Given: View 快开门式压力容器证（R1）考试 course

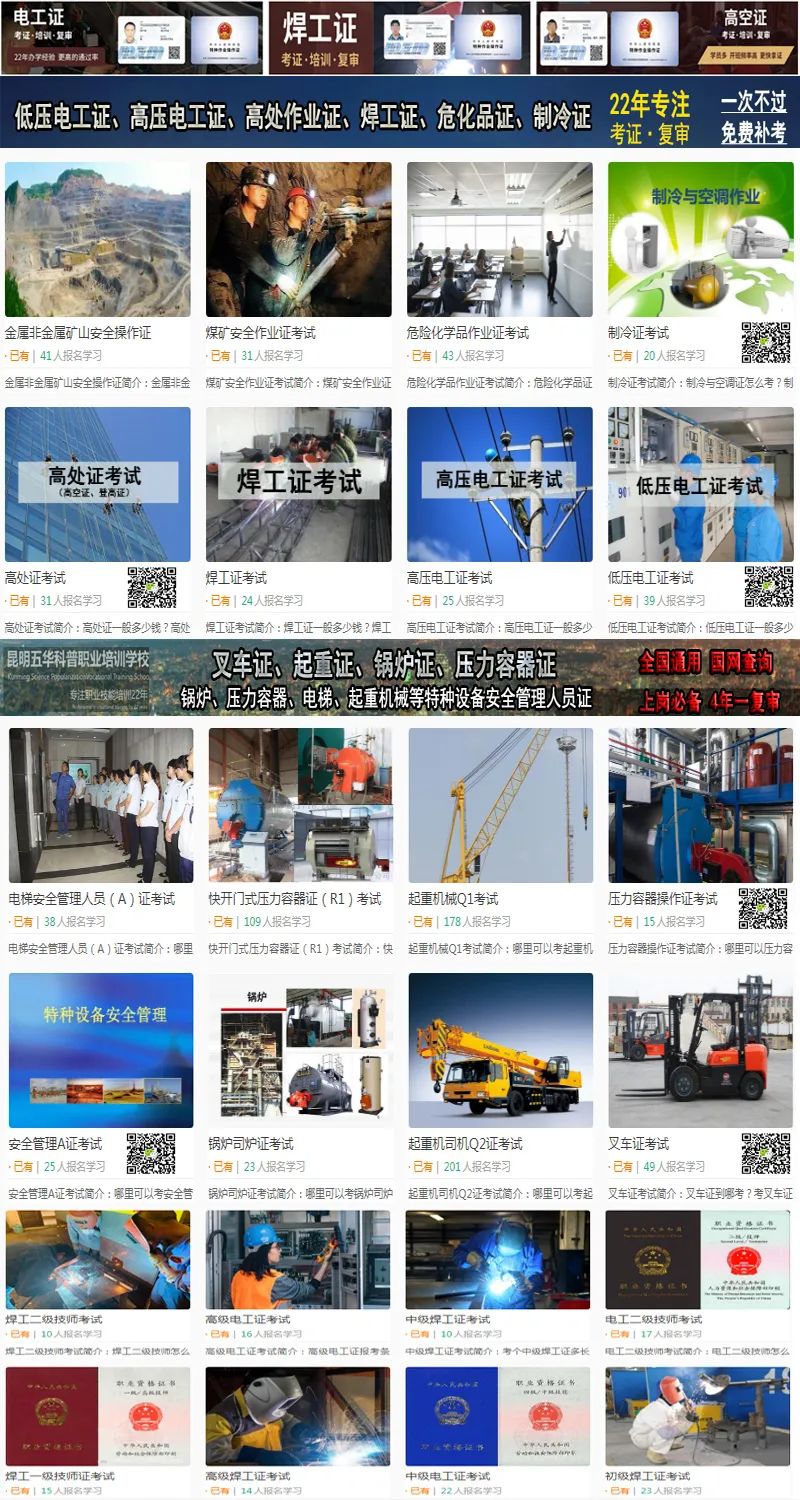Looking at the screenshot, I should [300, 805].
